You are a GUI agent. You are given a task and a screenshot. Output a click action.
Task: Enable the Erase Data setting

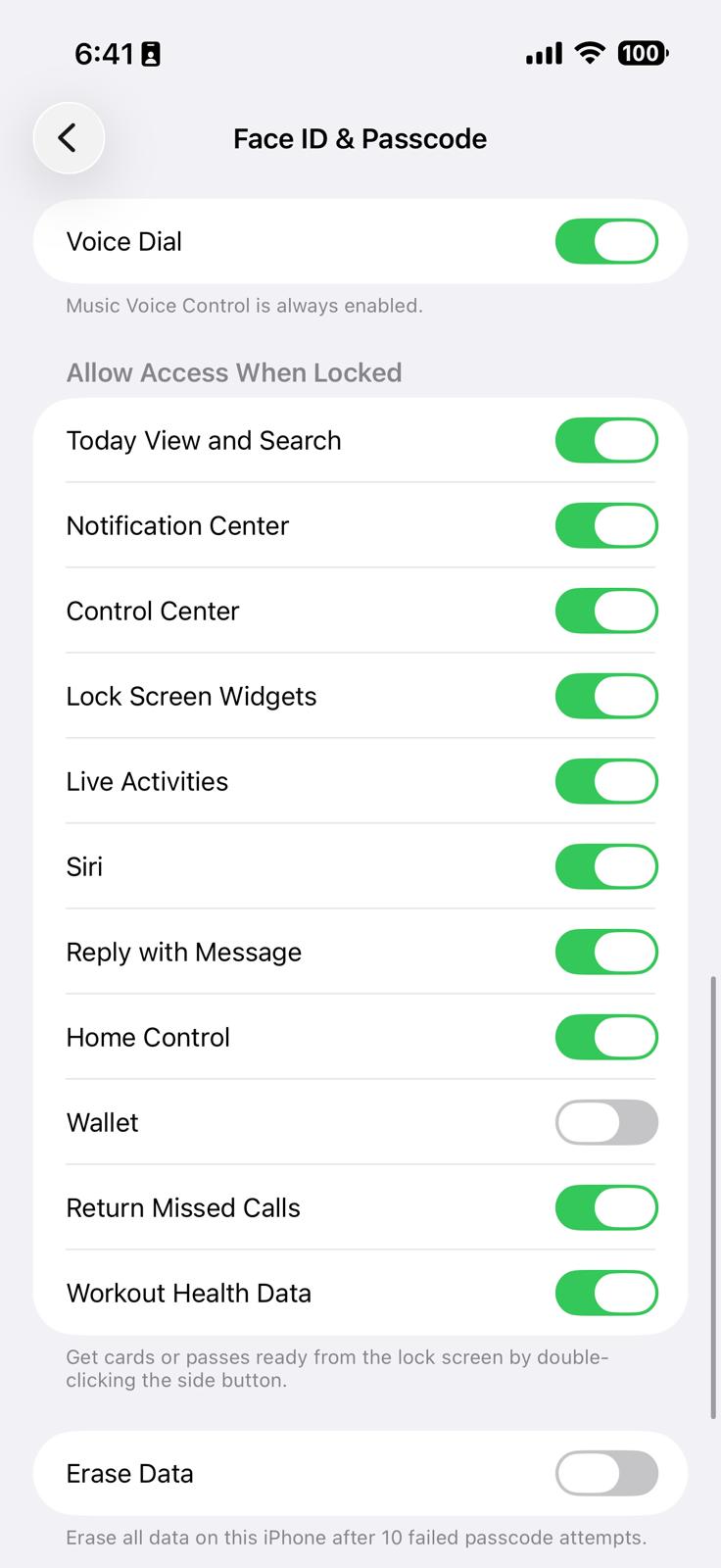[x=606, y=1473]
